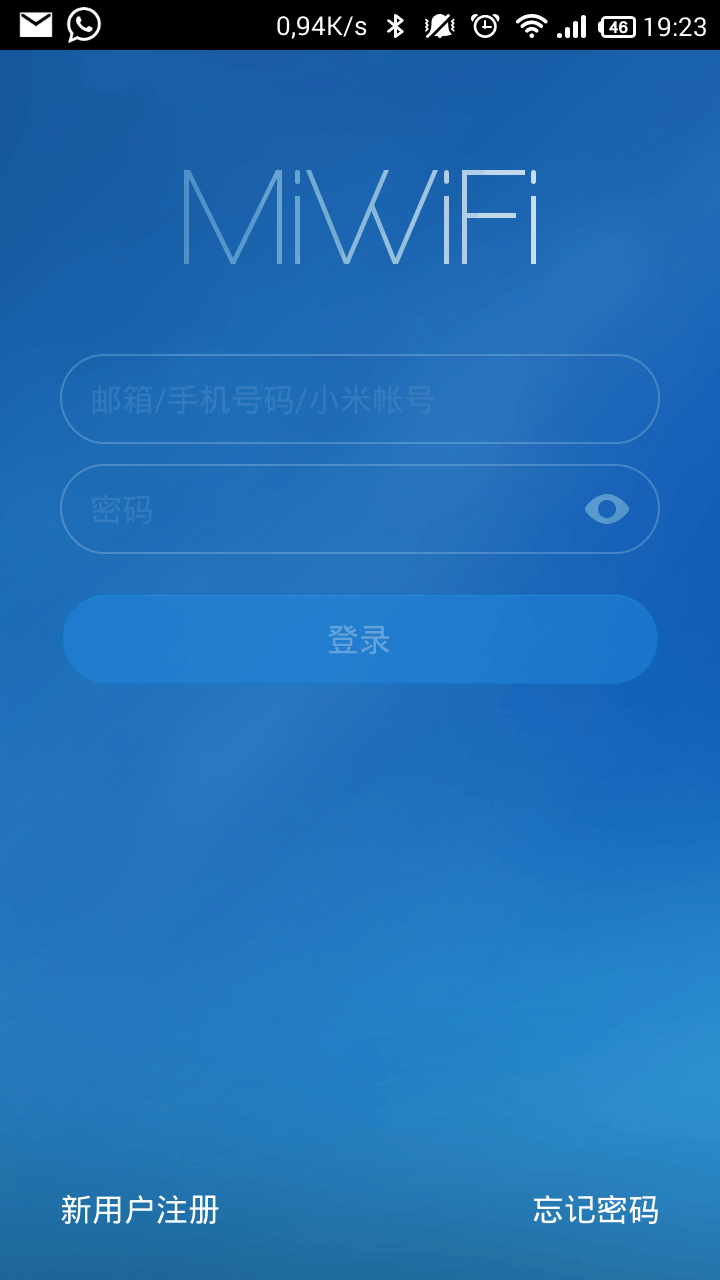Viewport: 720px width, 1280px height.
Task: Toggle password visibility eye icon
Action: tap(606, 509)
